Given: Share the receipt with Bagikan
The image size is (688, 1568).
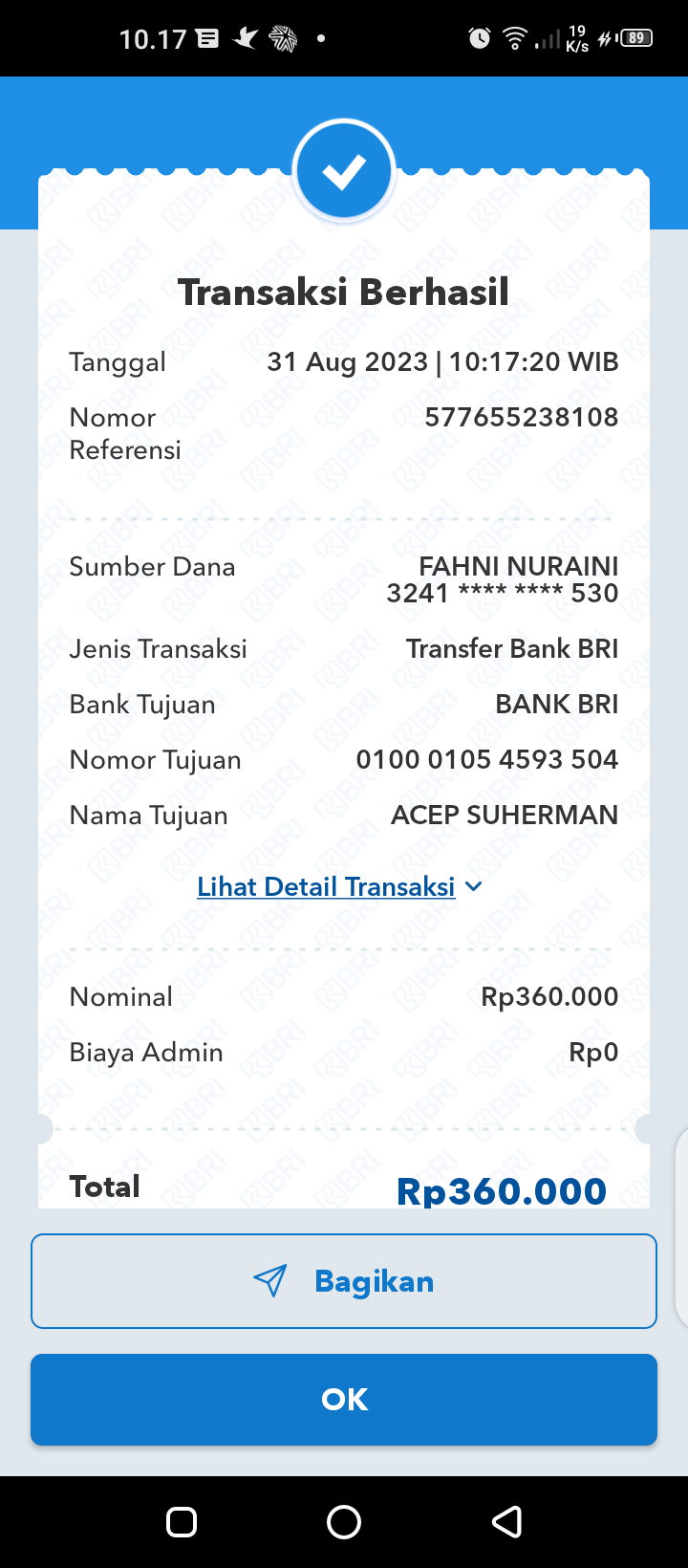Looking at the screenshot, I should [344, 1281].
